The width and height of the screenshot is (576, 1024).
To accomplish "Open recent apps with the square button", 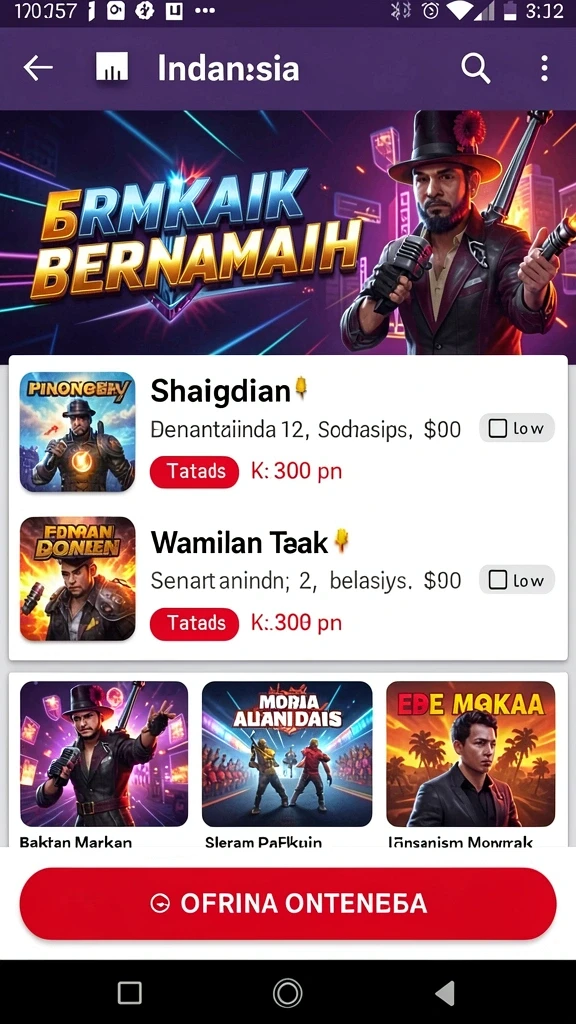I will pyautogui.click(x=129, y=993).
